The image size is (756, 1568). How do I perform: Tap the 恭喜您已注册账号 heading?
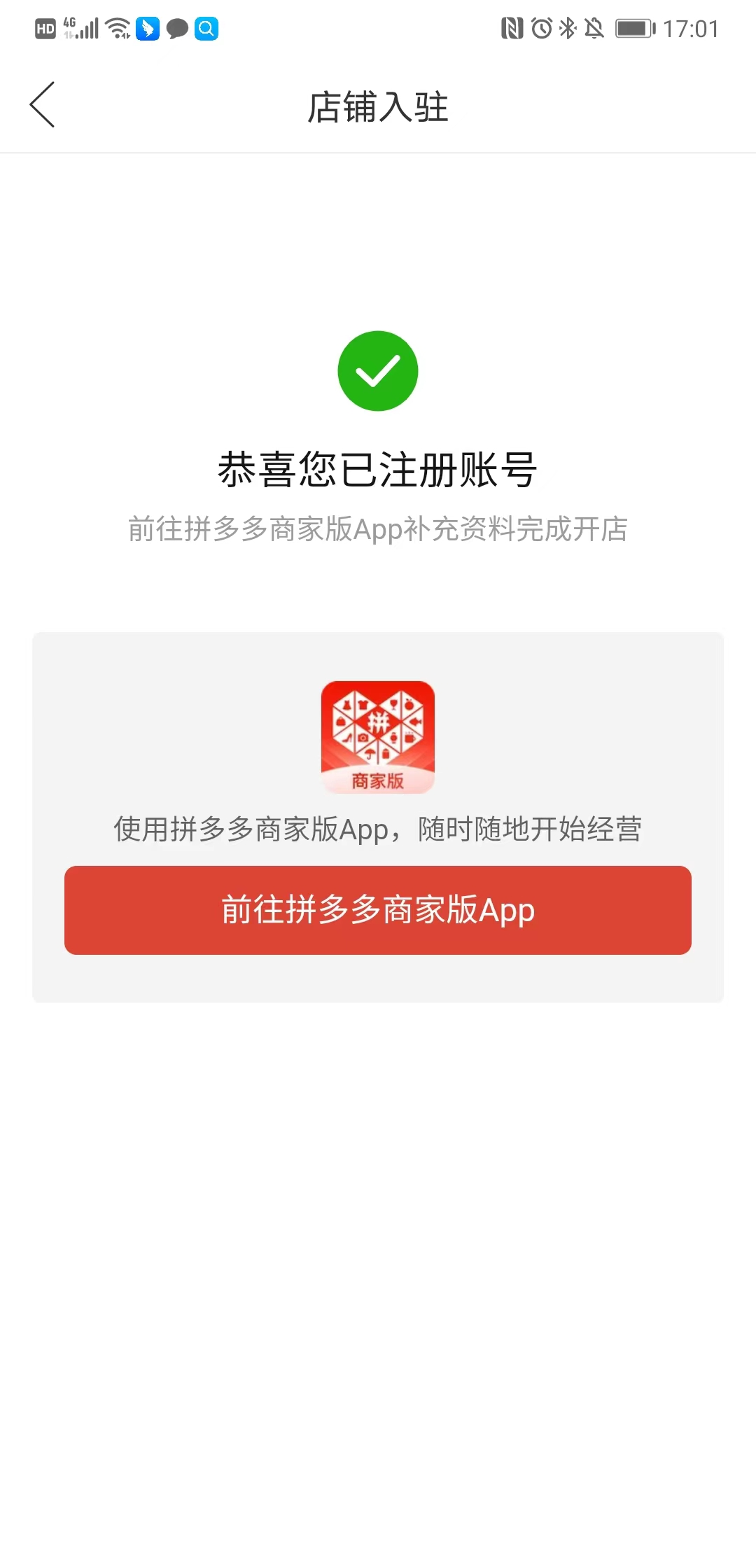coord(378,470)
